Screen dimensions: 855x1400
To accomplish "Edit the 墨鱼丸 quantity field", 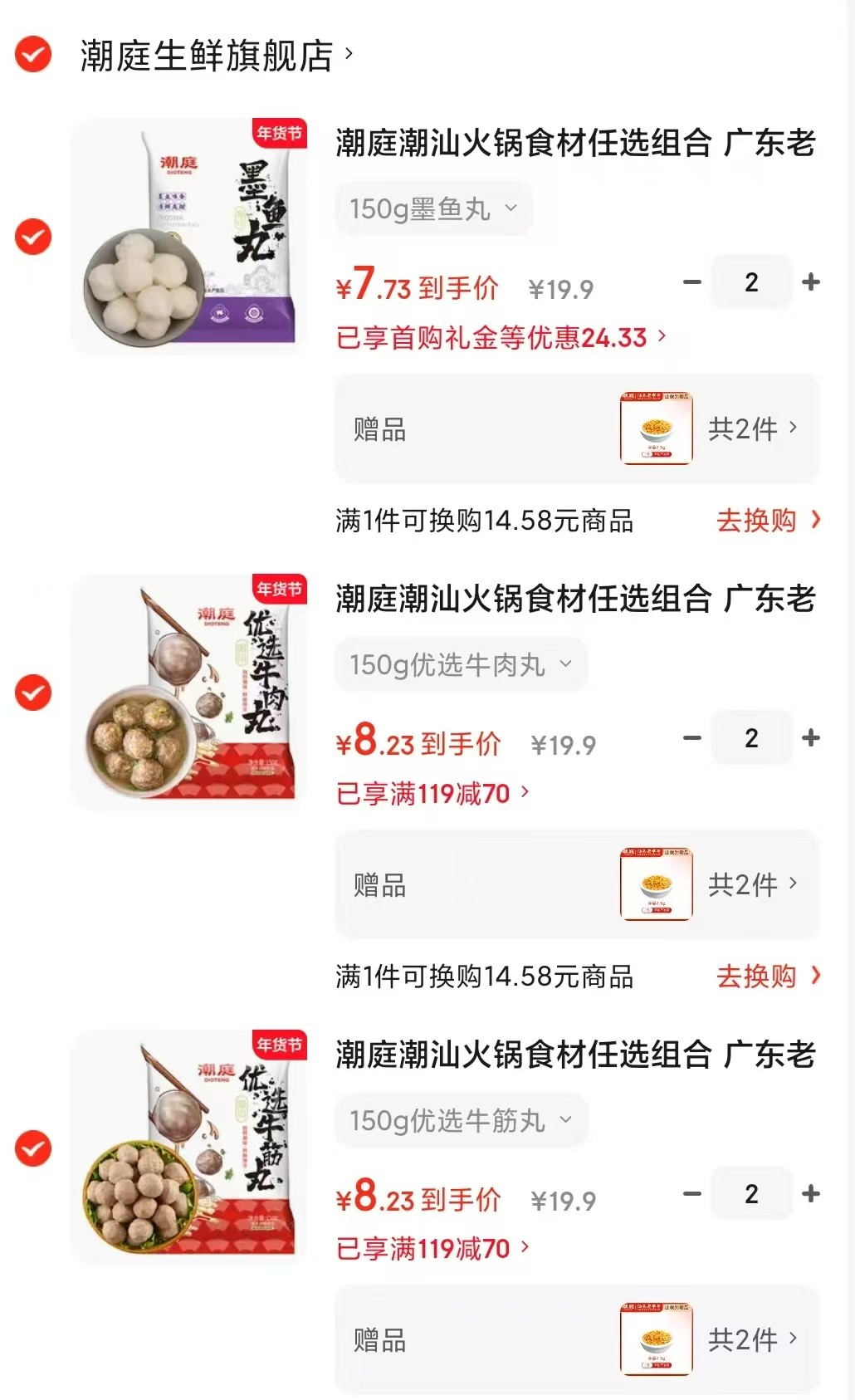I will 751,282.
